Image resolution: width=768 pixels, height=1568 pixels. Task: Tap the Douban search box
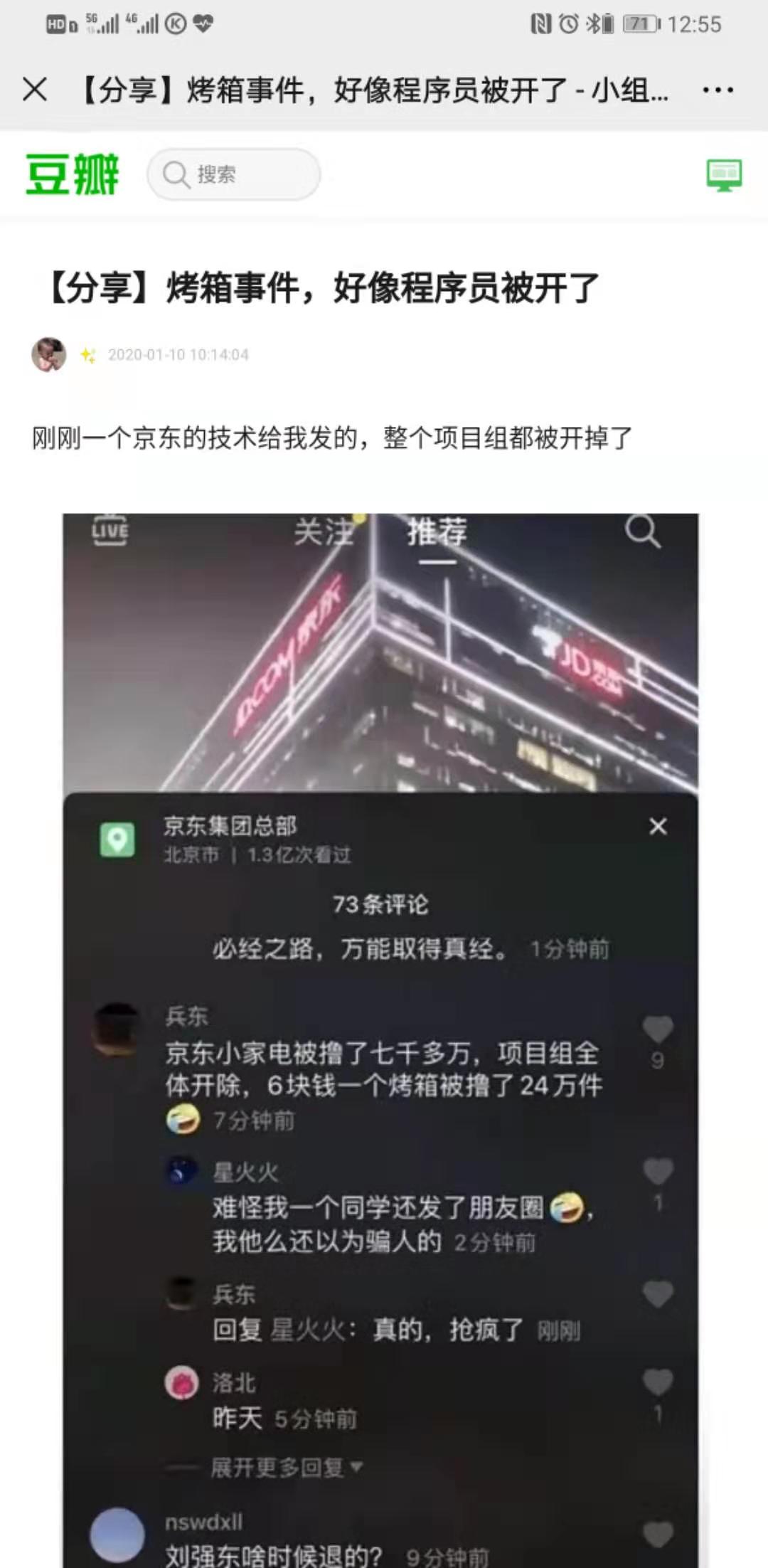[235, 174]
